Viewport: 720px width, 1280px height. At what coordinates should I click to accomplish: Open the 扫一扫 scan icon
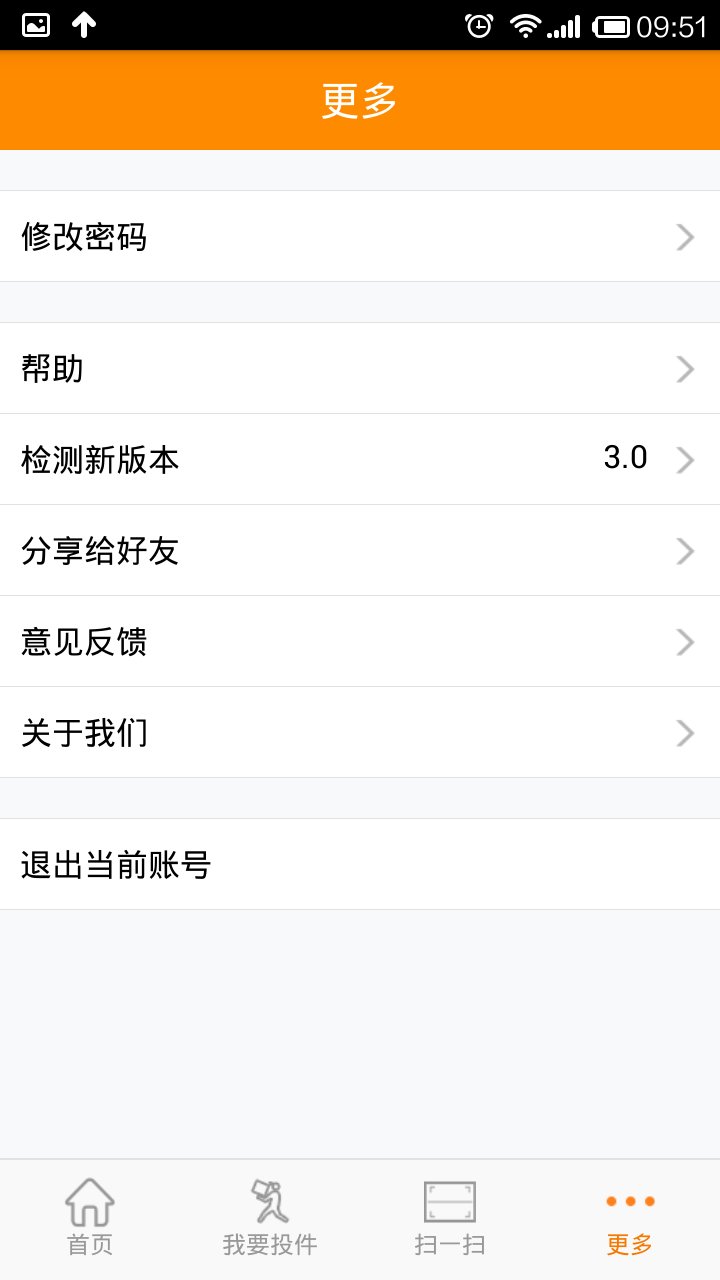point(449,1204)
